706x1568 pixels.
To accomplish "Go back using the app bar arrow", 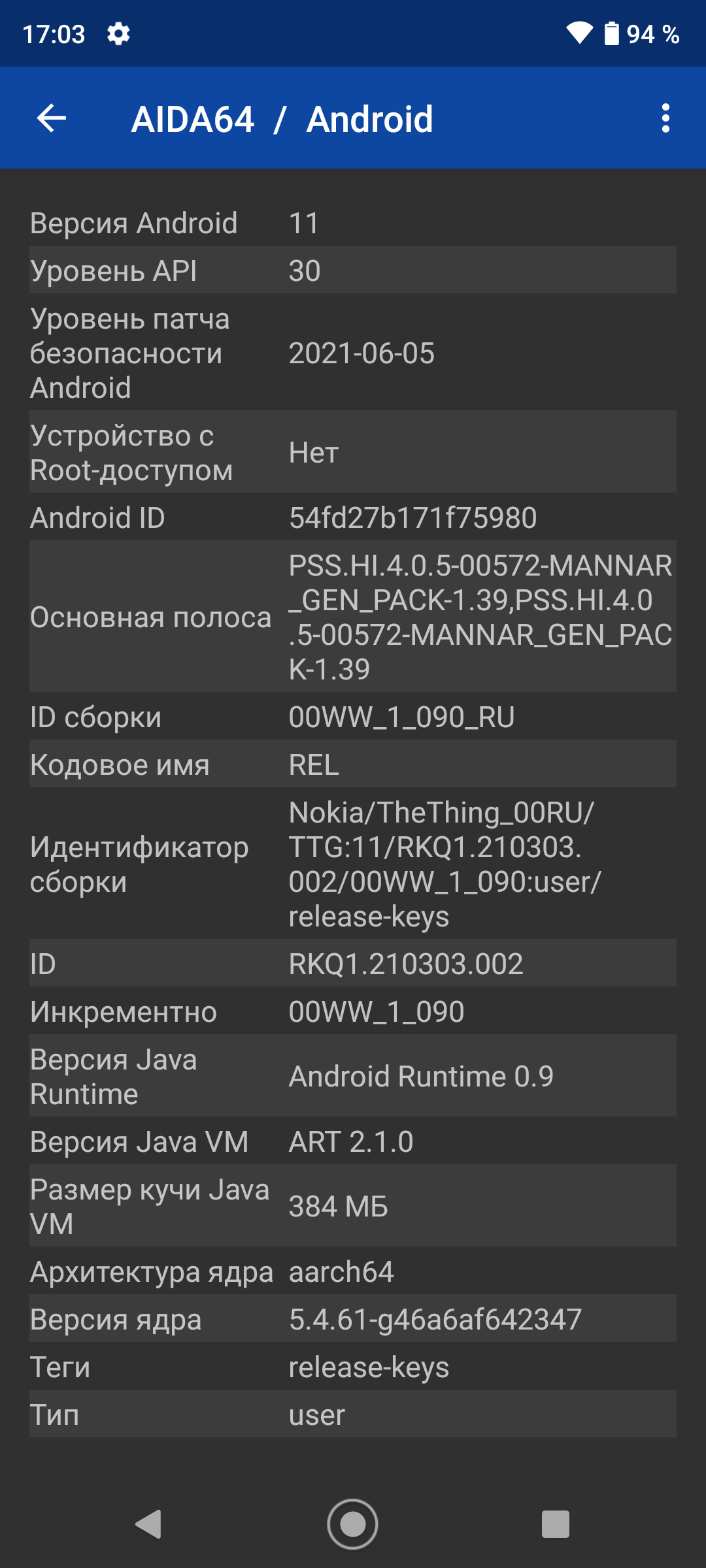I will (x=52, y=118).
